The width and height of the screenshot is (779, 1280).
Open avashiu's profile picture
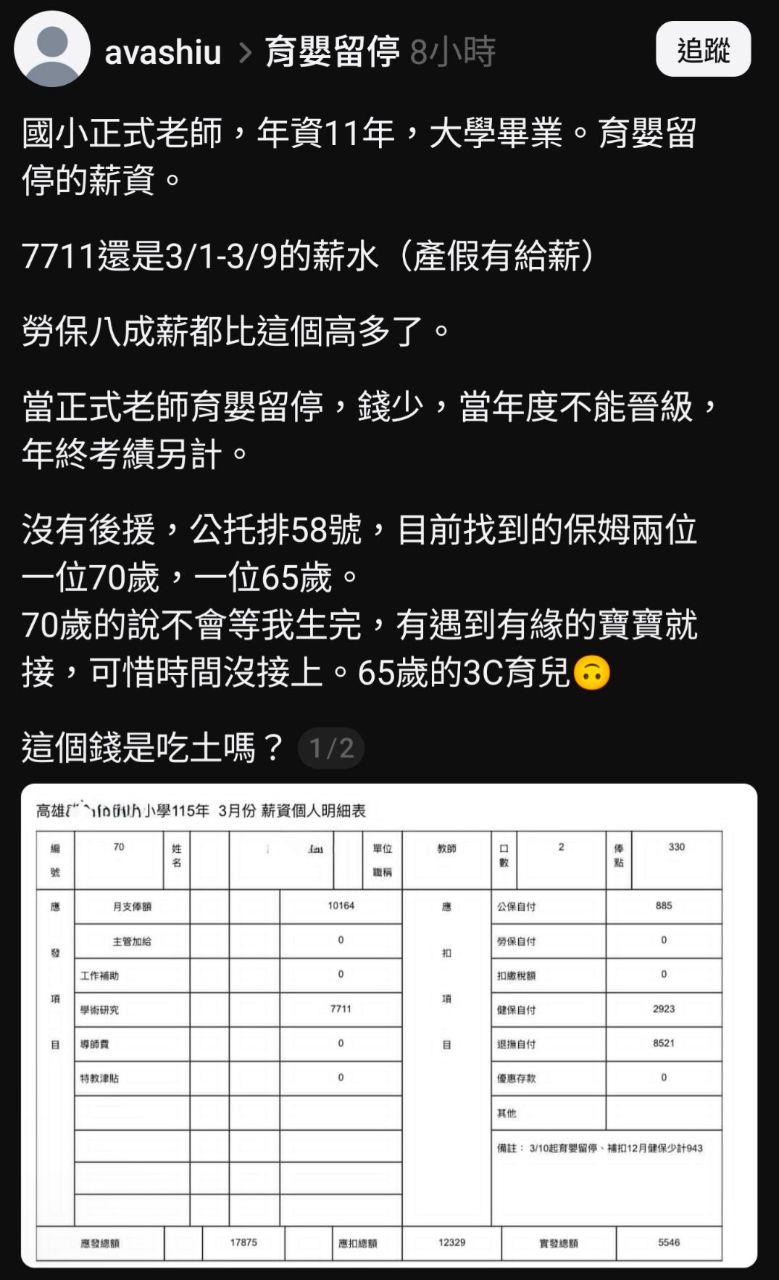click(x=52, y=49)
